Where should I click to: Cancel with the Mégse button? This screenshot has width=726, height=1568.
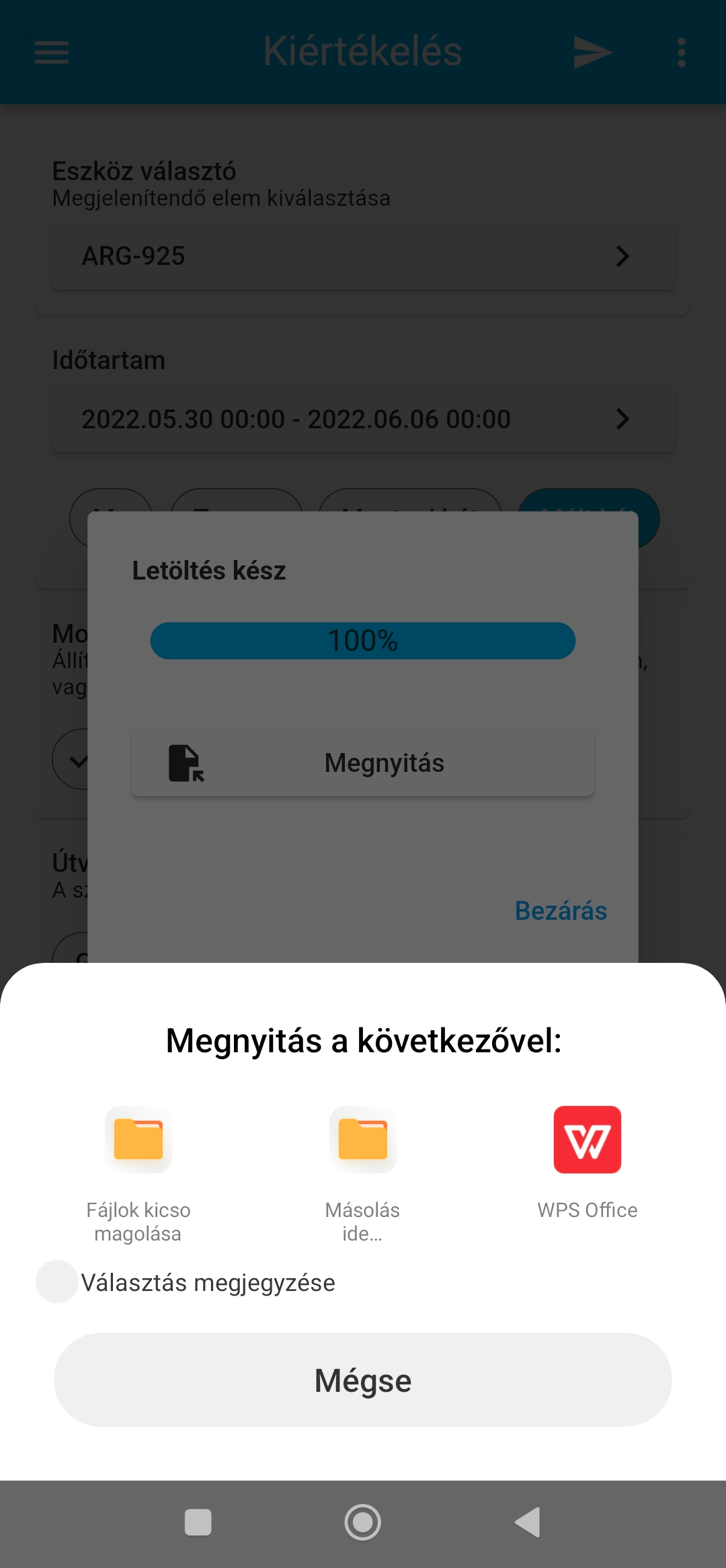pos(363,1380)
